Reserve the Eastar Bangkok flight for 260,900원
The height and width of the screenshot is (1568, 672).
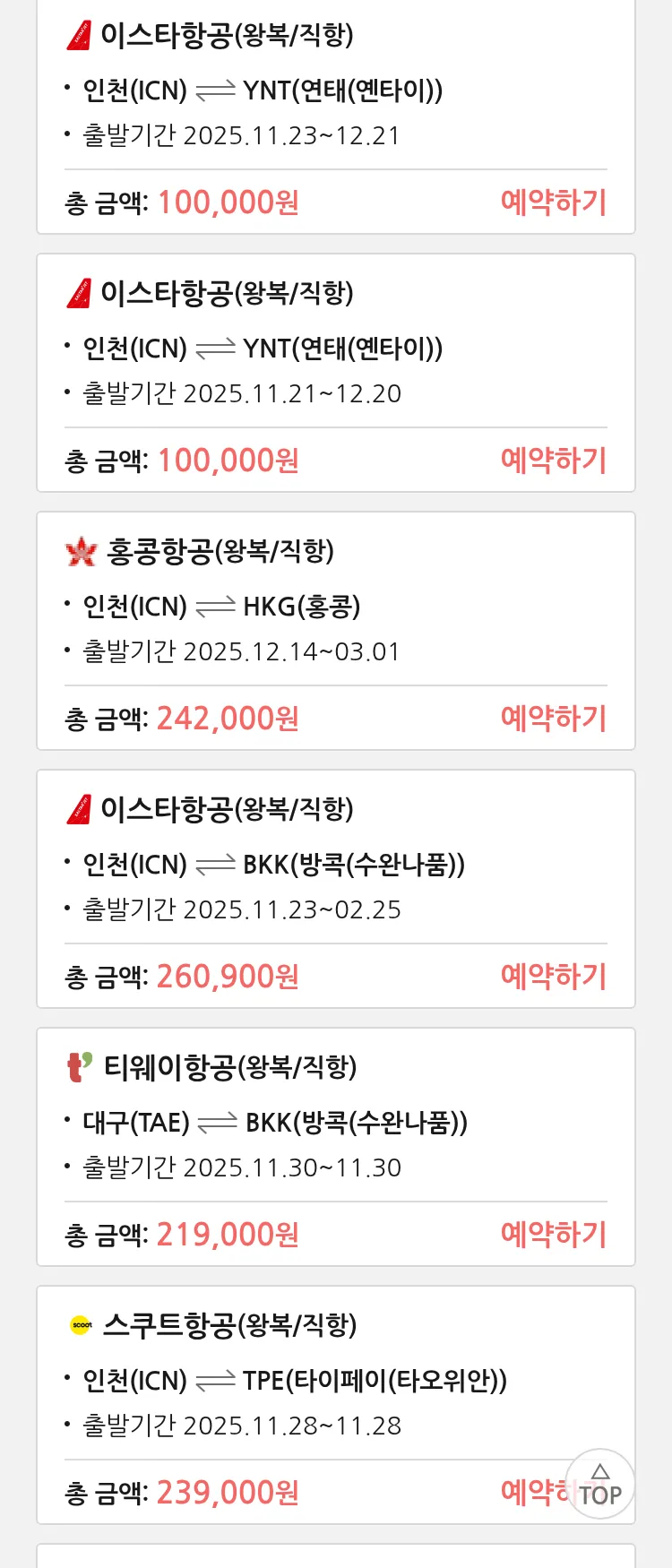(x=553, y=977)
